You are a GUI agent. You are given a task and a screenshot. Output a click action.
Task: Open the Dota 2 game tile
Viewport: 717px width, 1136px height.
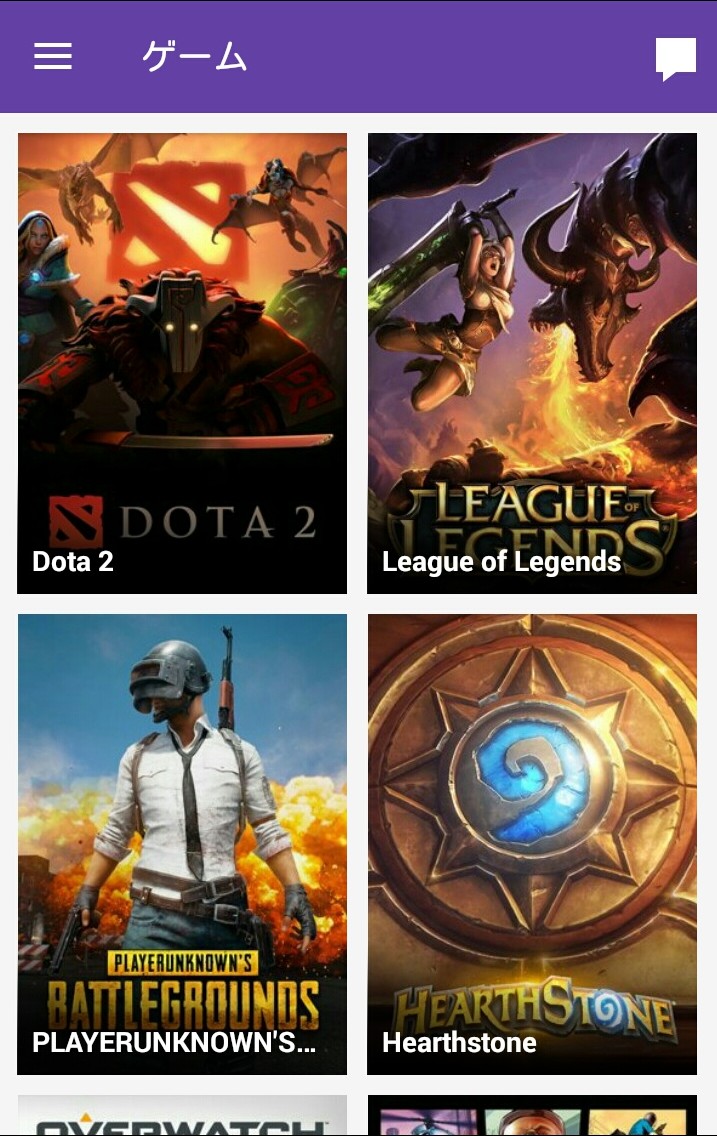182,363
